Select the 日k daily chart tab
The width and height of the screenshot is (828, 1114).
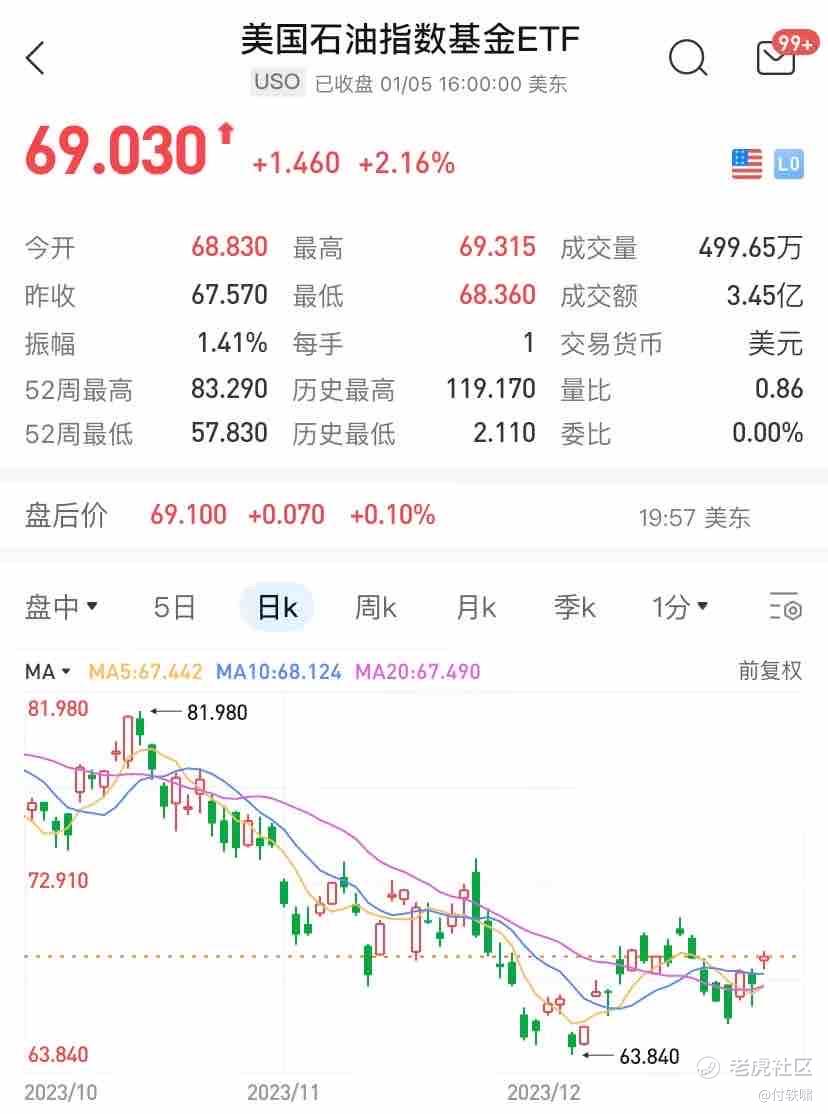[277, 607]
